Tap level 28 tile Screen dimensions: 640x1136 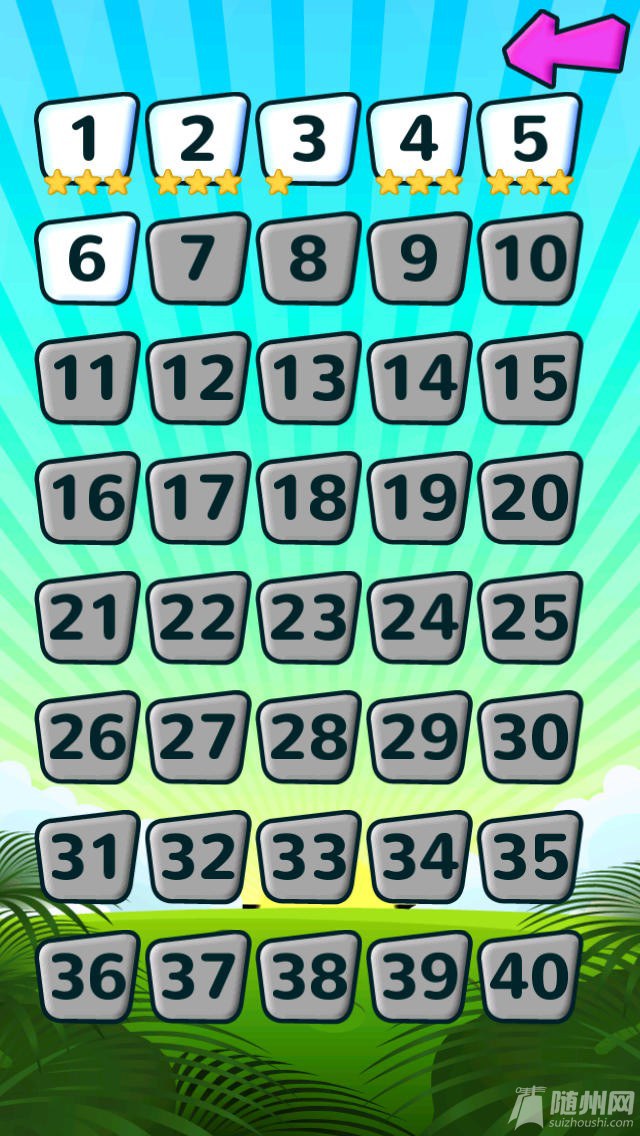pyautogui.click(x=309, y=737)
